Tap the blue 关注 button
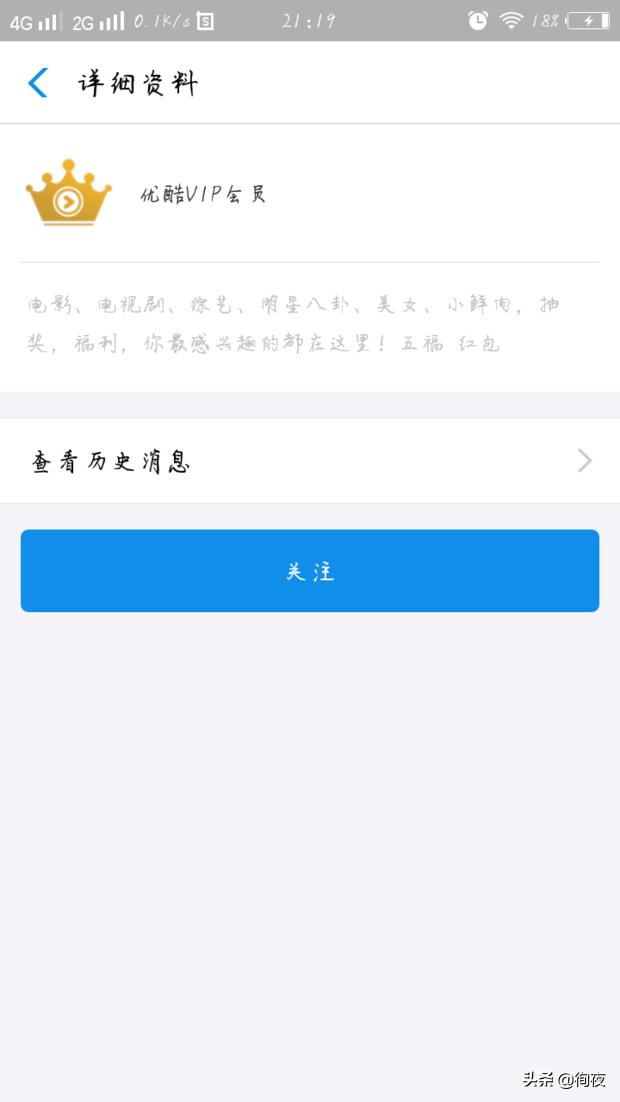620x1102 pixels. pyautogui.click(x=310, y=571)
